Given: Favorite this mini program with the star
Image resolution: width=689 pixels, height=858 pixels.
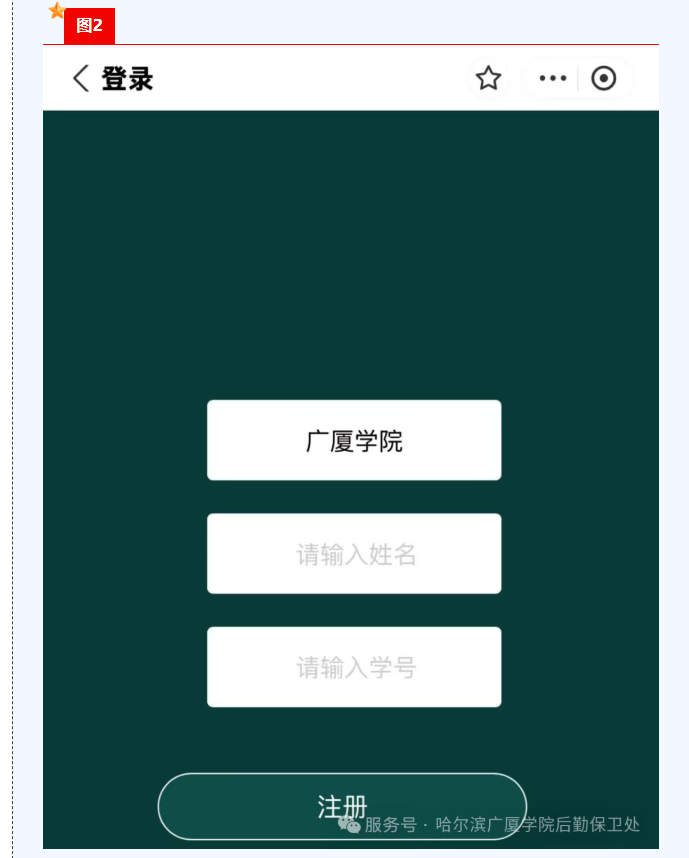Looking at the screenshot, I should [x=488, y=78].
